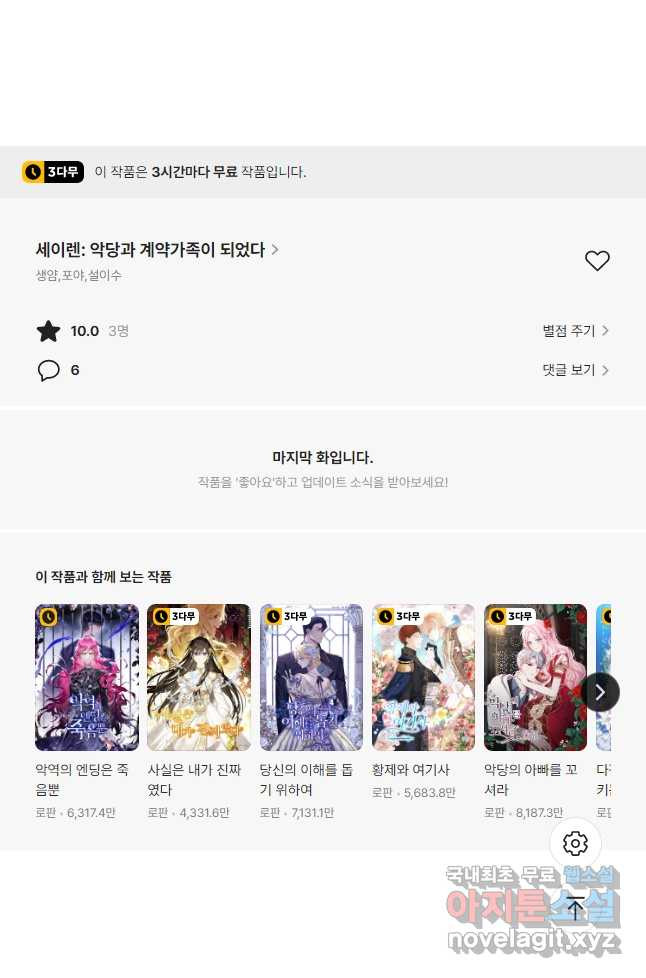Show next recommended works with the arrow
The height and width of the screenshot is (978, 646).
click(600, 692)
